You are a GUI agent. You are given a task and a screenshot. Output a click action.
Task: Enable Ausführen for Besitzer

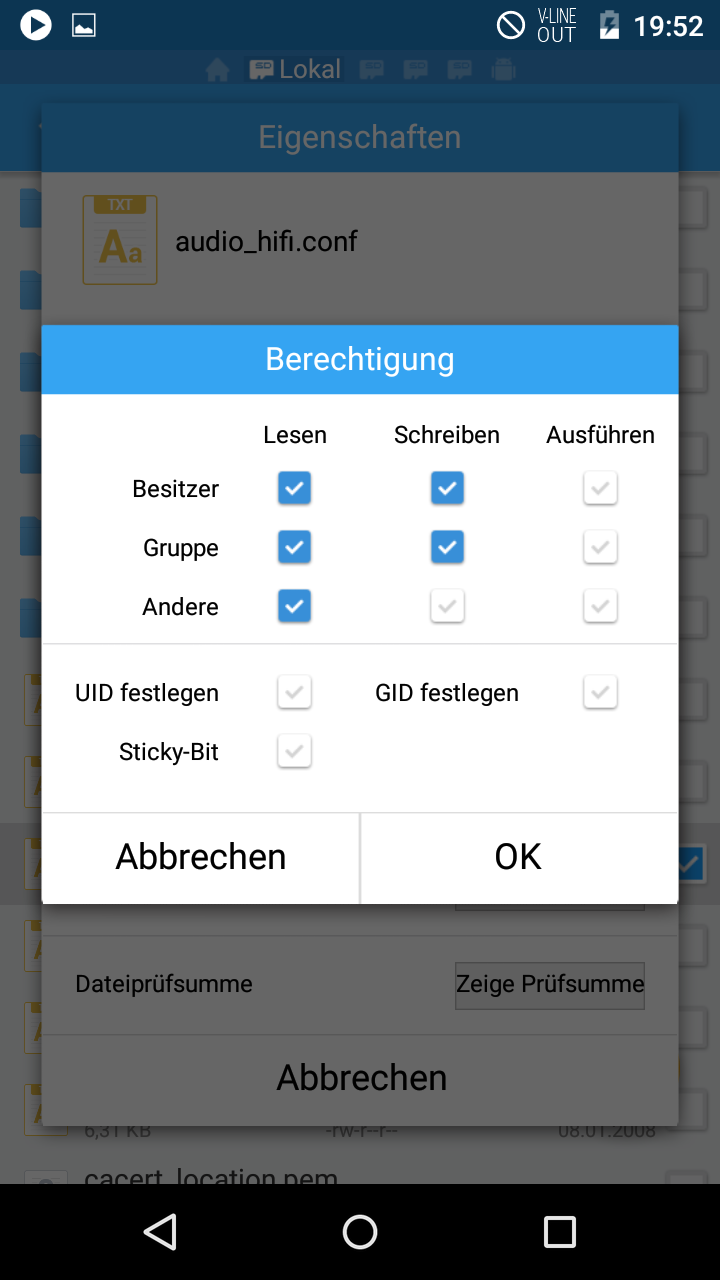(x=600, y=488)
